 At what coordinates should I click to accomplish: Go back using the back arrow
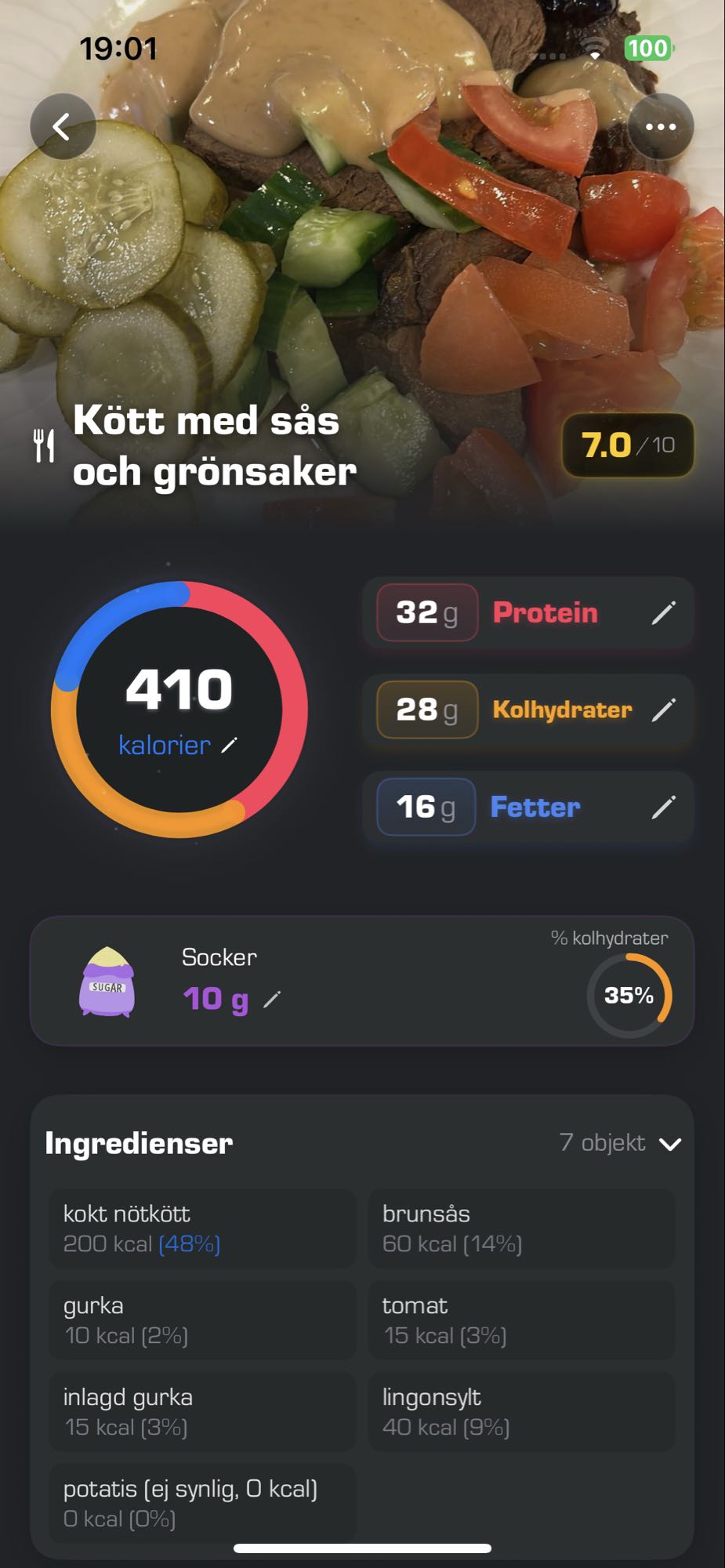point(62,126)
